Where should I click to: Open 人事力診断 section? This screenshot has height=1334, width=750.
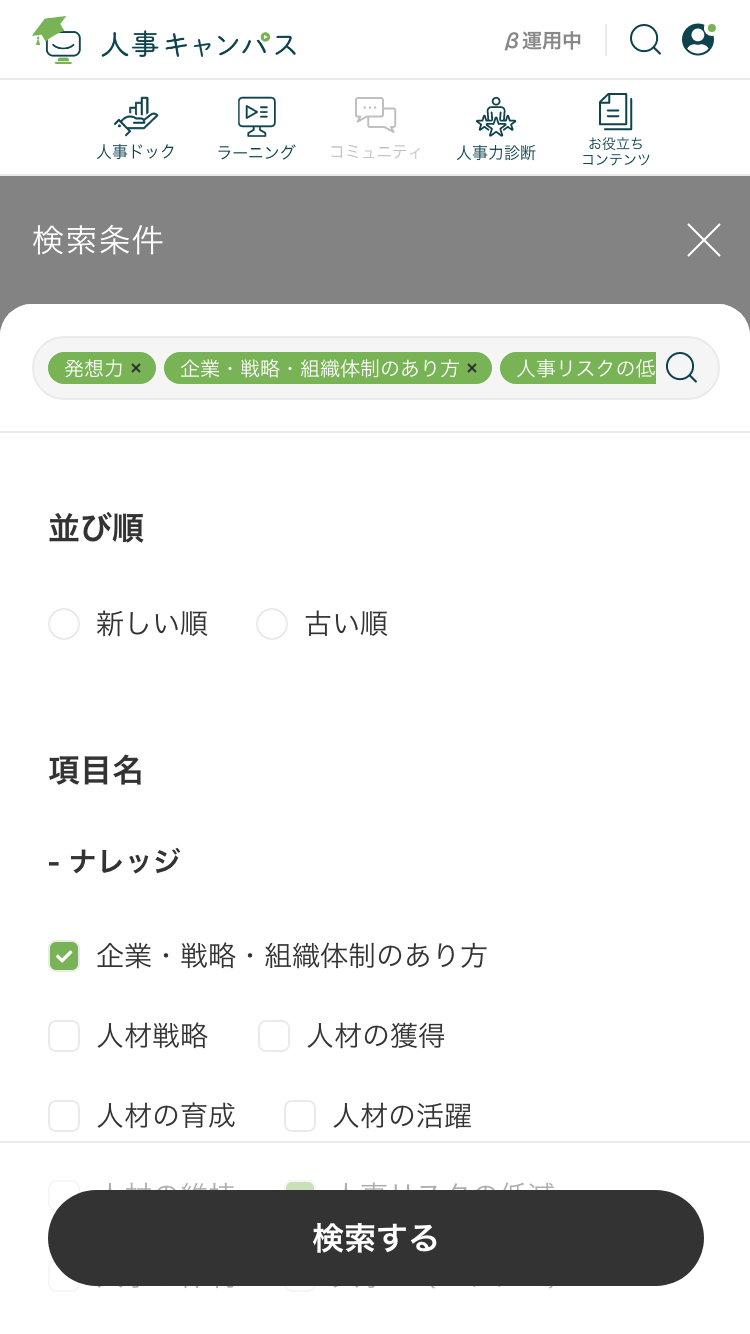496,129
